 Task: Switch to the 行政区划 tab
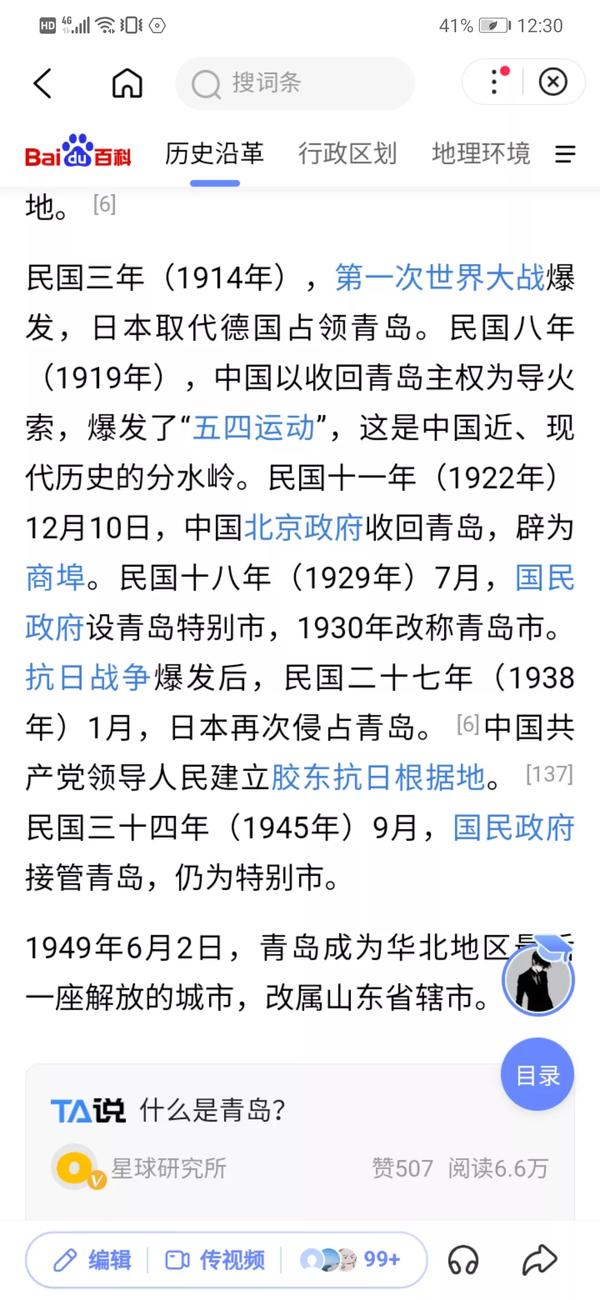pyautogui.click(x=347, y=154)
